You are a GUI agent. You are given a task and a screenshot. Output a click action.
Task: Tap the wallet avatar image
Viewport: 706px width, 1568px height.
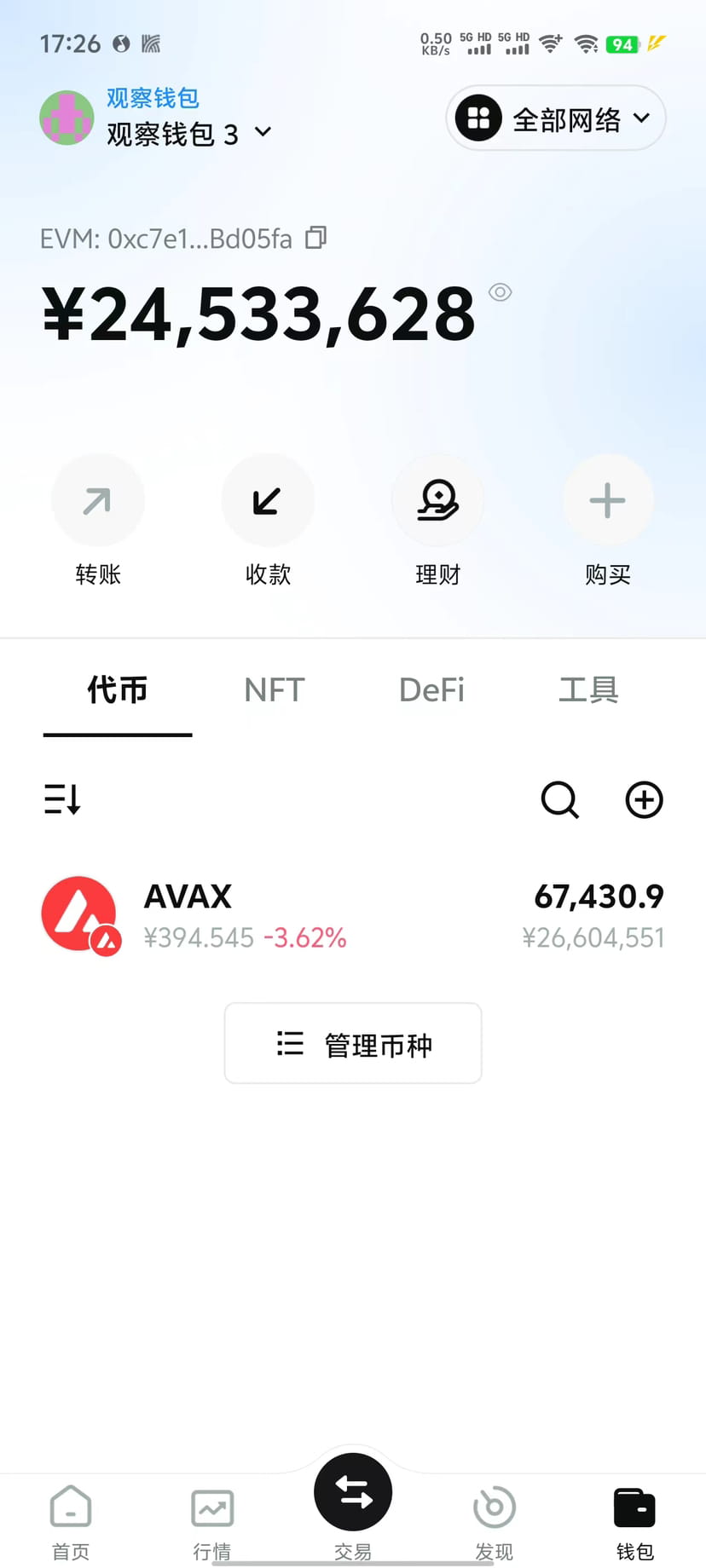click(x=67, y=118)
